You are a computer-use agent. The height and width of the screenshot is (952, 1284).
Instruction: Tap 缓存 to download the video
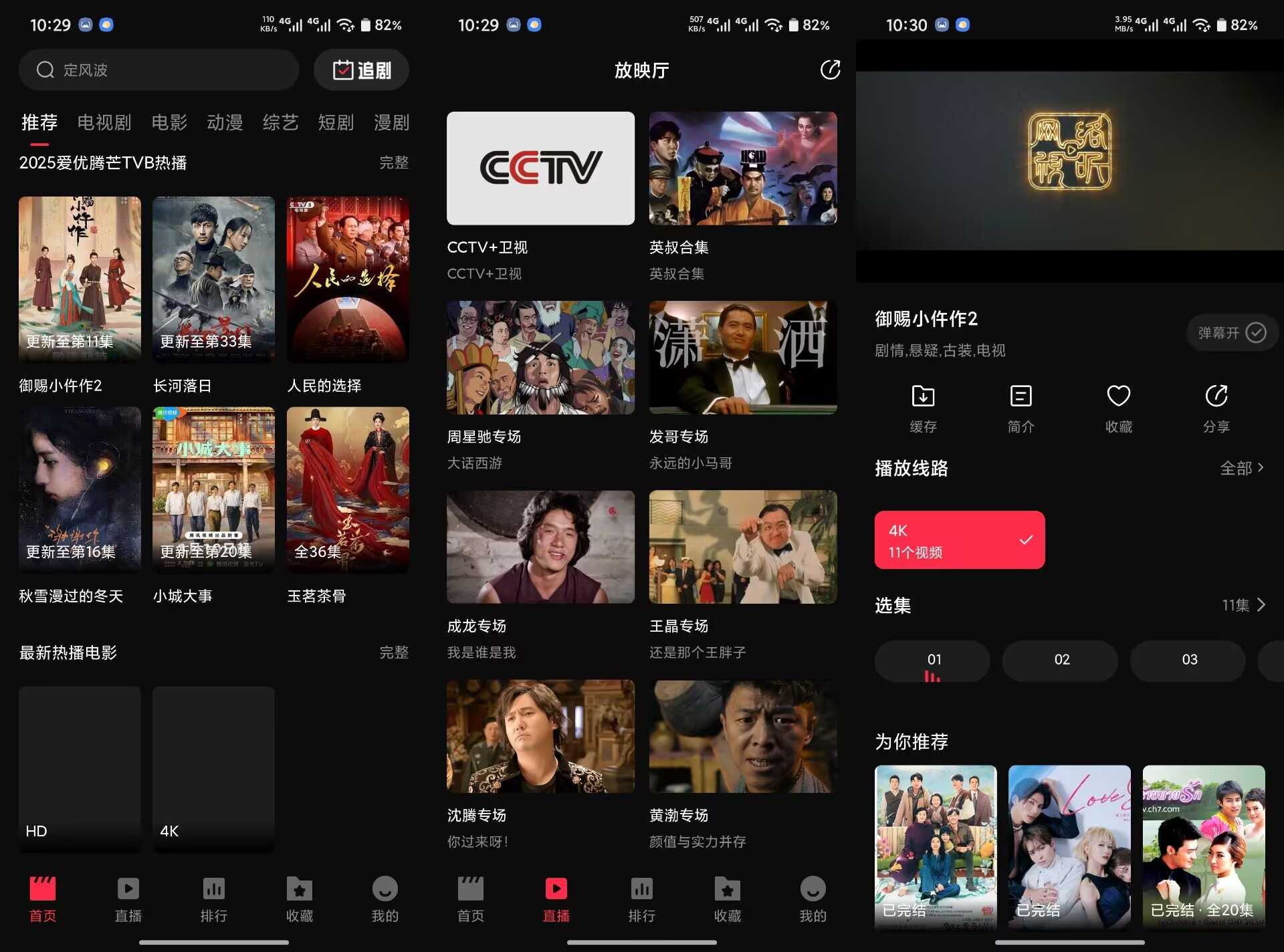(923, 407)
